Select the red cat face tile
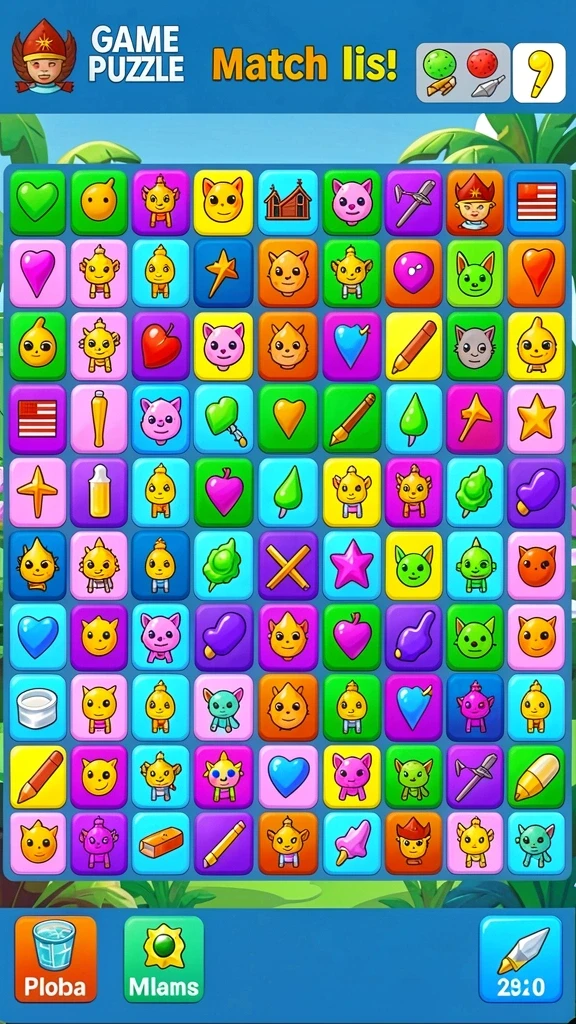The height and width of the screenshot is (1024, 576). pos(536,566)
